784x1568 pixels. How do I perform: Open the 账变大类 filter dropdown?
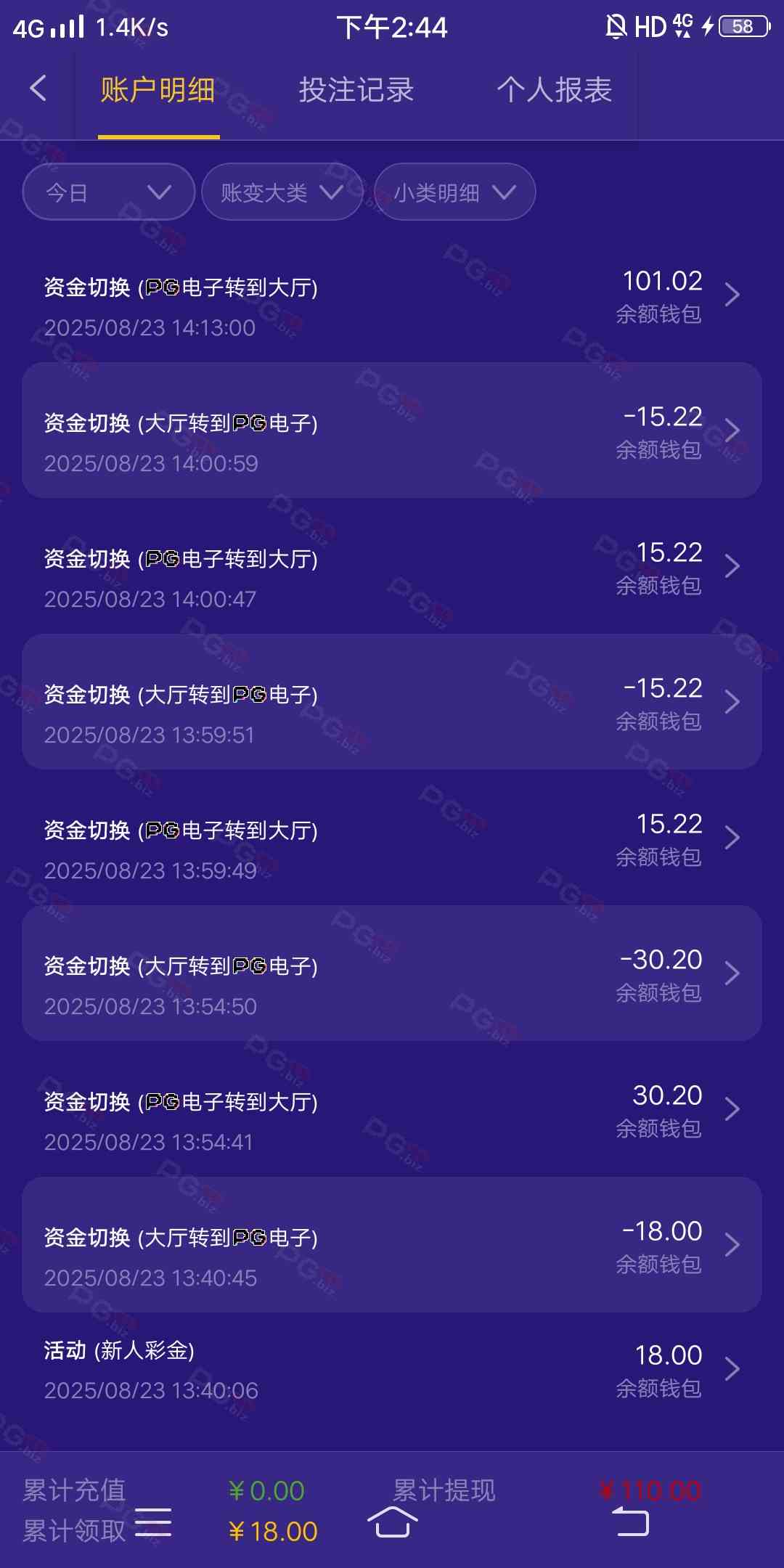[x=282, y=192]
